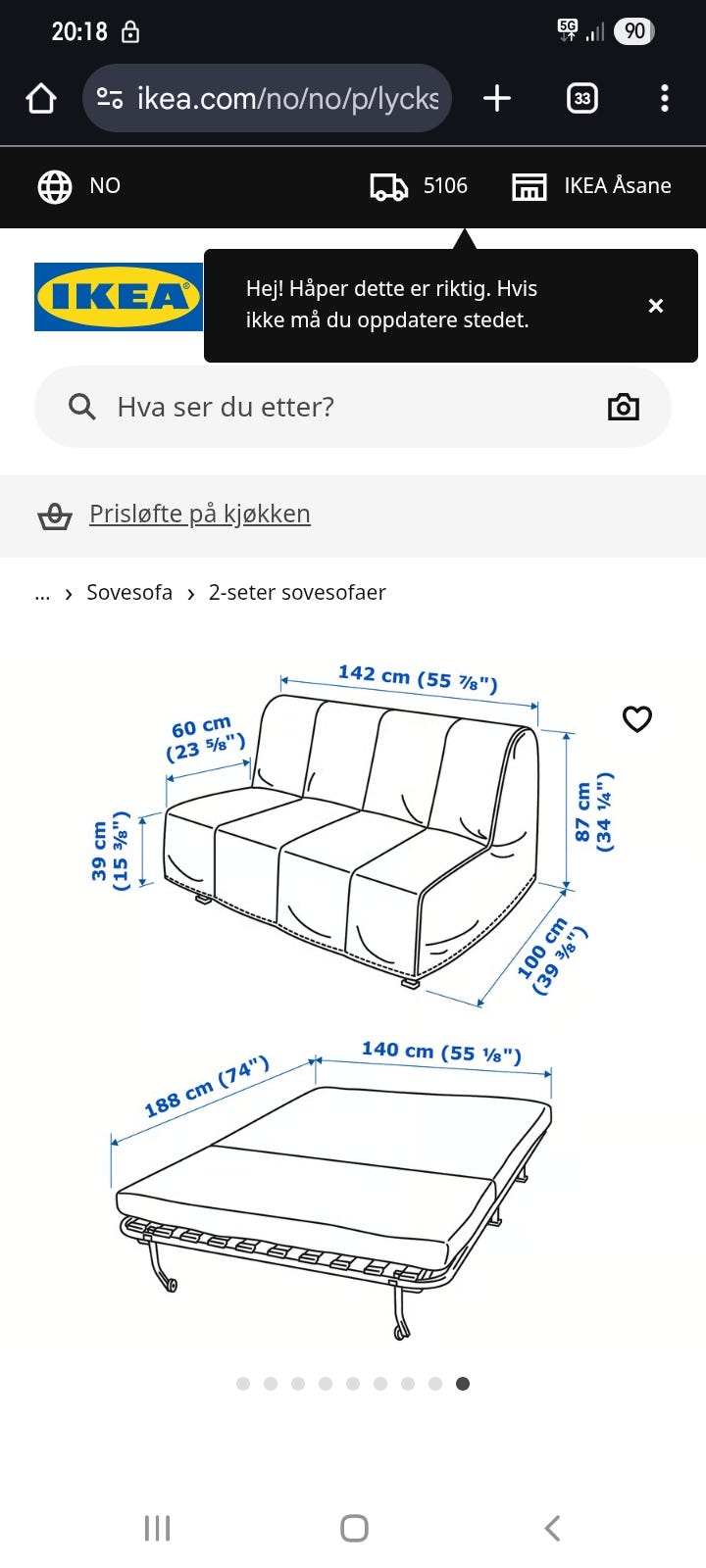Screen dimensions: 706x1568
Task: Tap the padlock site settings in address bar
Action: click(x=110, y=98)
